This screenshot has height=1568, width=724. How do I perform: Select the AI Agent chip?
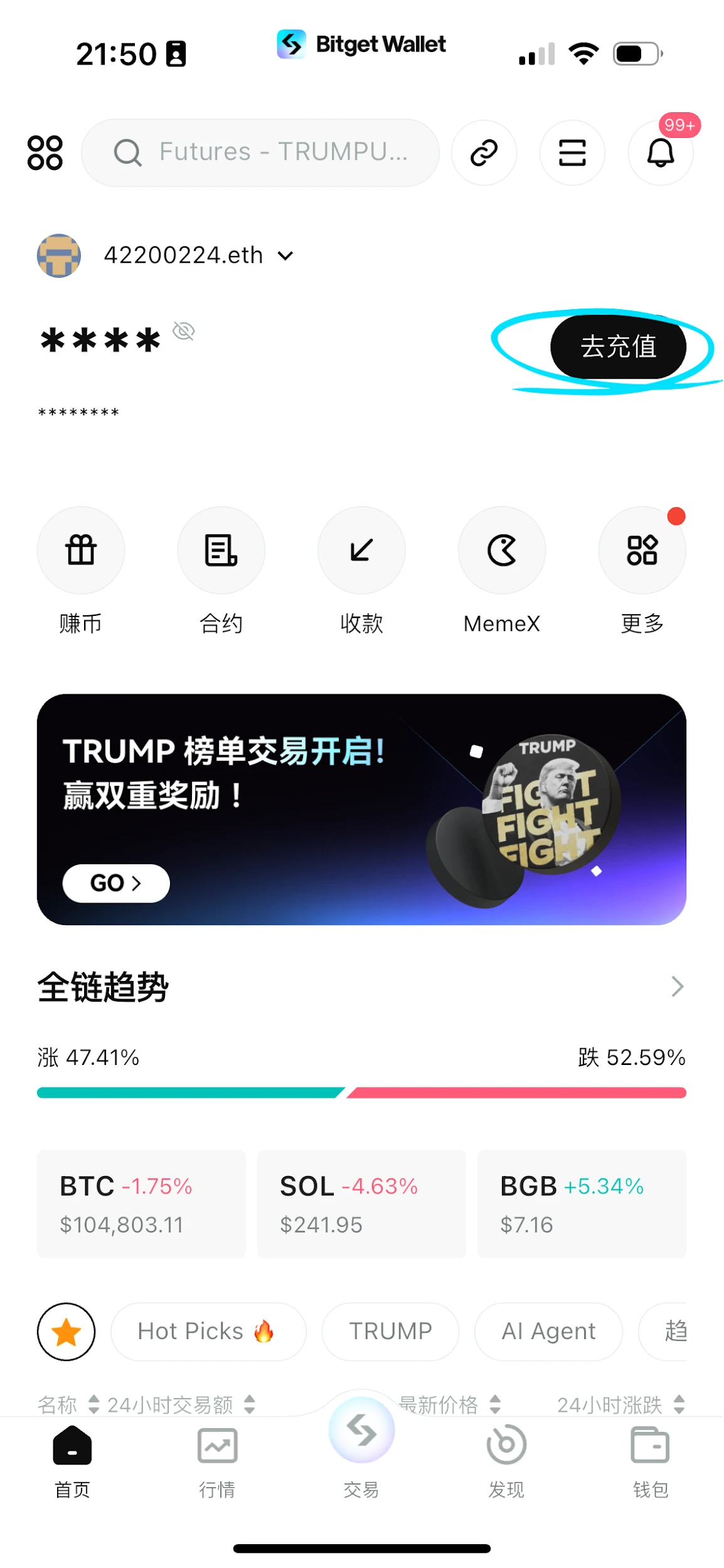[548, 1331]
